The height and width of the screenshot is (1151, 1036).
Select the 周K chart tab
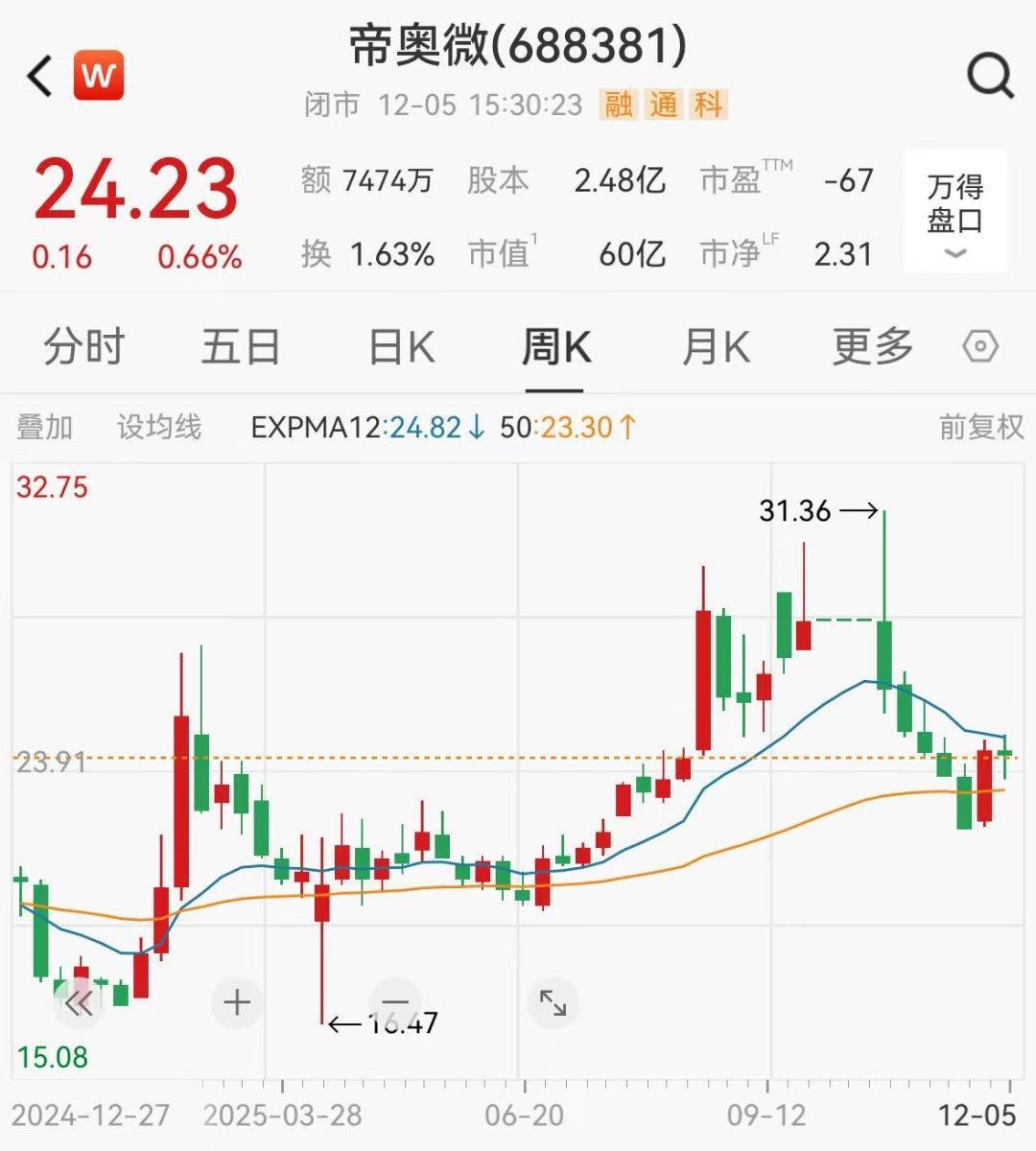coord(555,346)
